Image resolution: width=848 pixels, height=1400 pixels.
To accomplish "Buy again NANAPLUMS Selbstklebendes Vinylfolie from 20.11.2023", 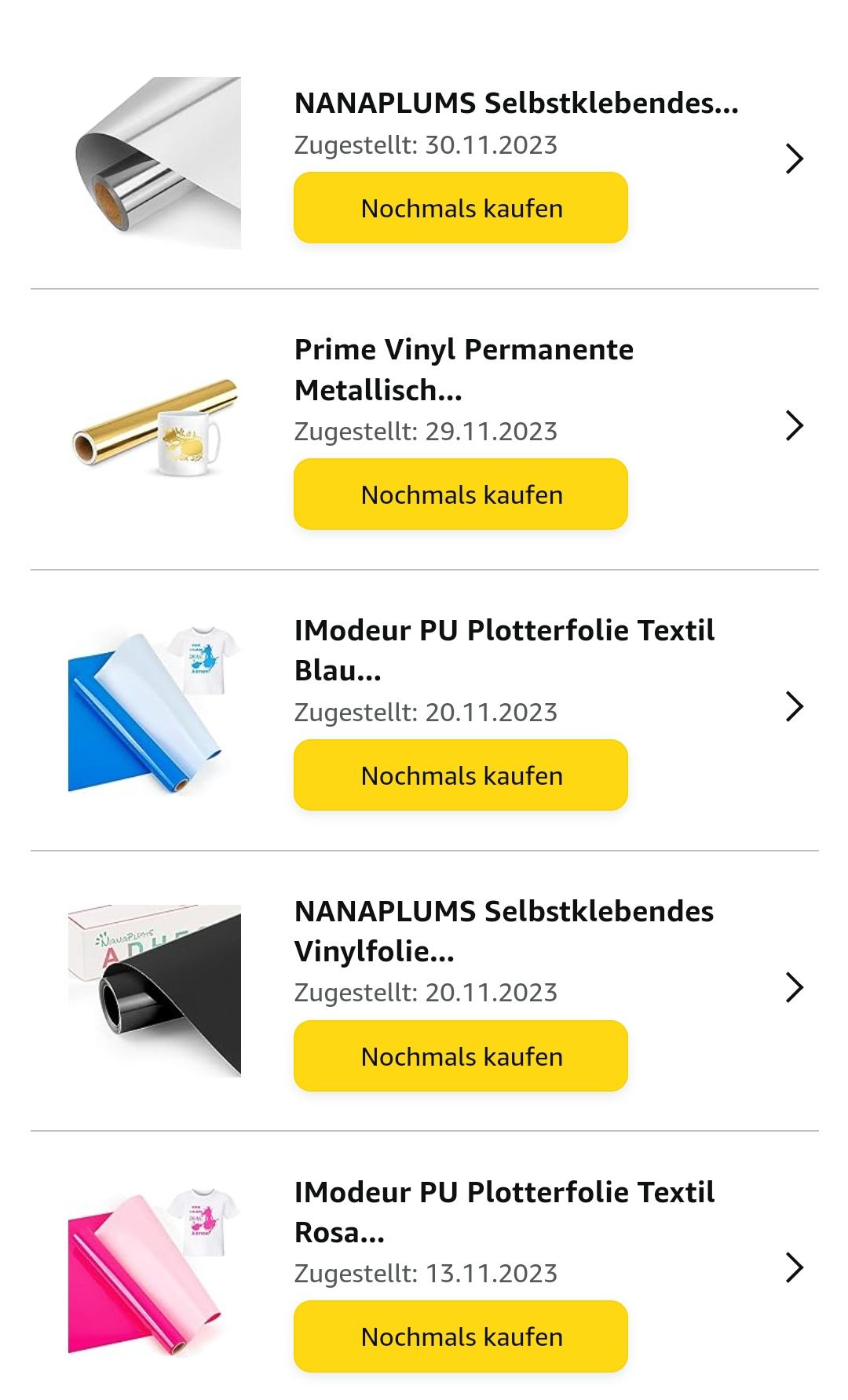I will 461,1056.
